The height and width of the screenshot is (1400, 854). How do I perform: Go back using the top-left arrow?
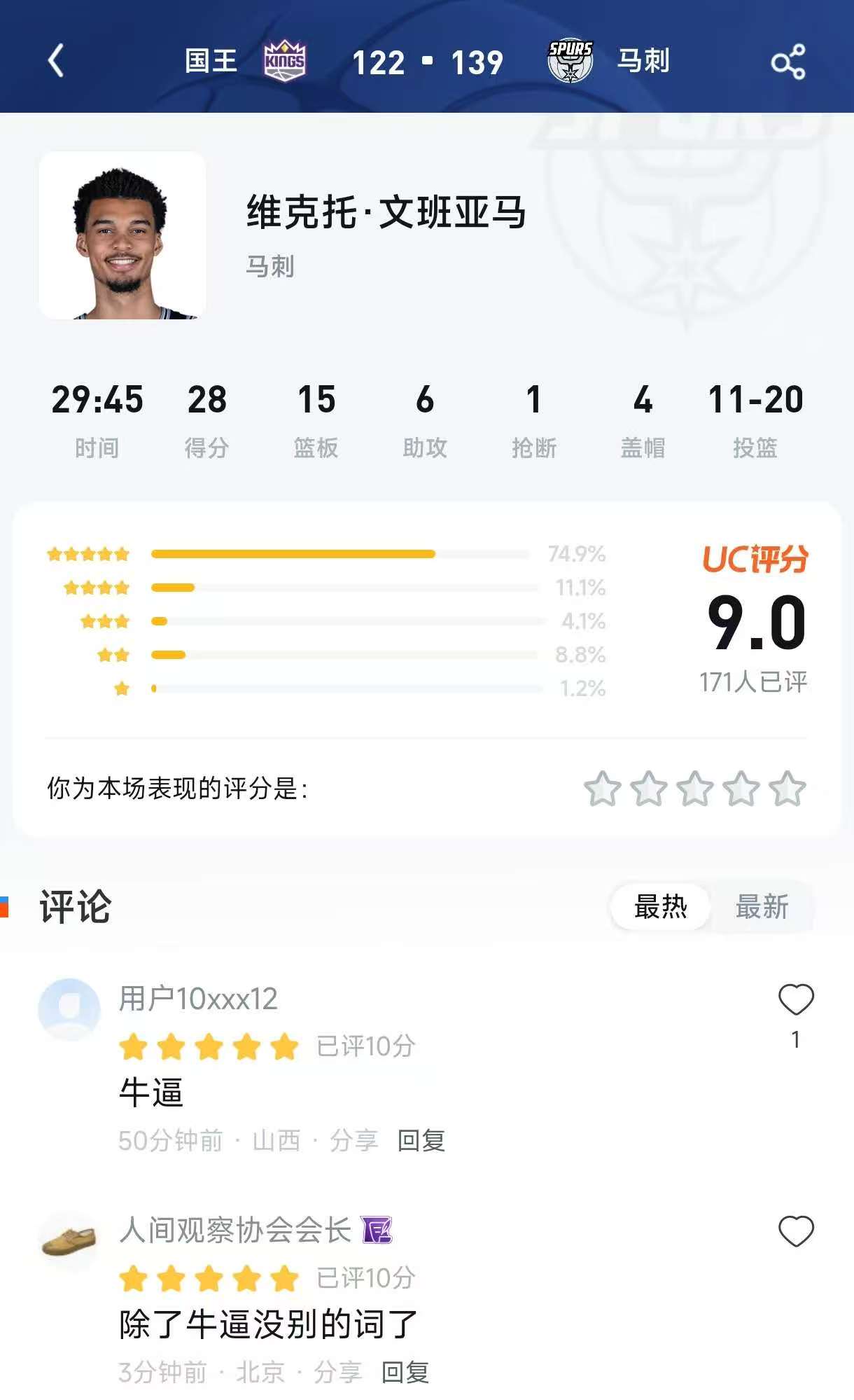click(x=56, y=61)
